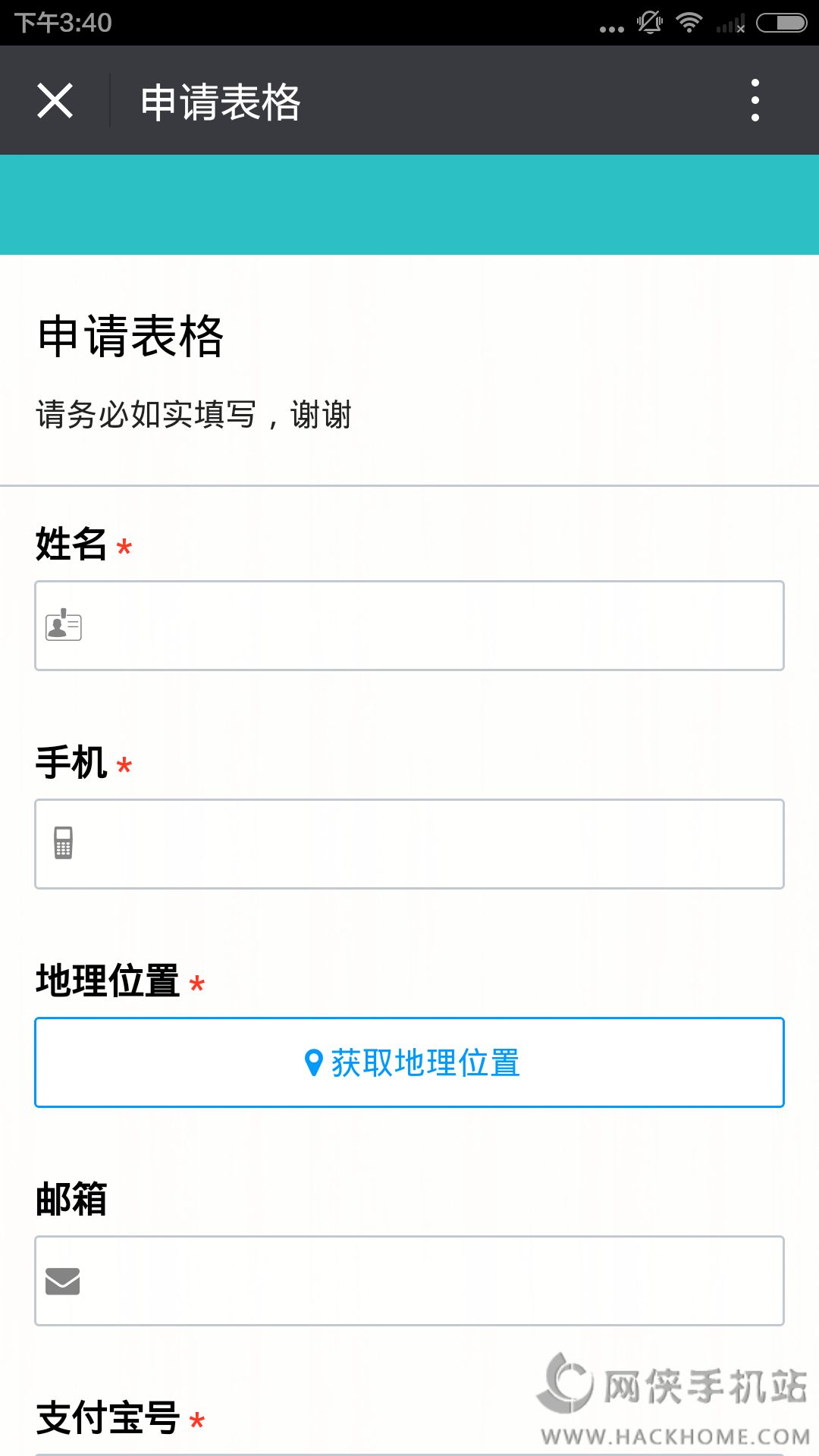Select the 邮箱 email input field
This screenshot has width=819, height=1456.
point(409,1281)
